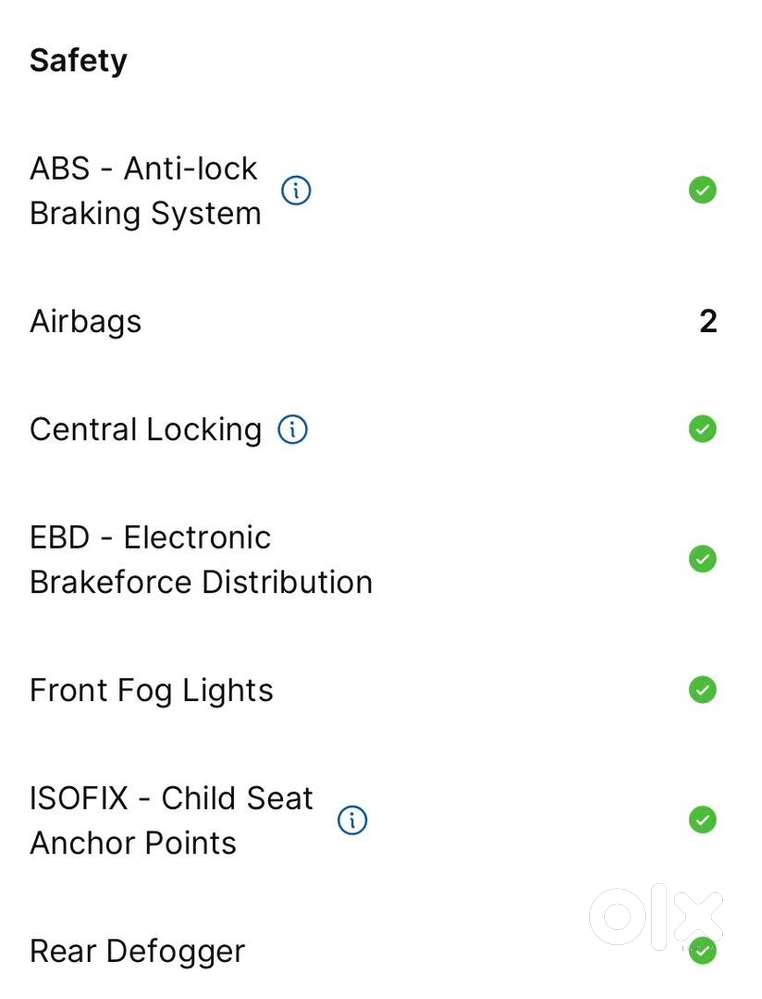Select the Safety section heading
Screen dimensions: 762x999
(78, 60)
